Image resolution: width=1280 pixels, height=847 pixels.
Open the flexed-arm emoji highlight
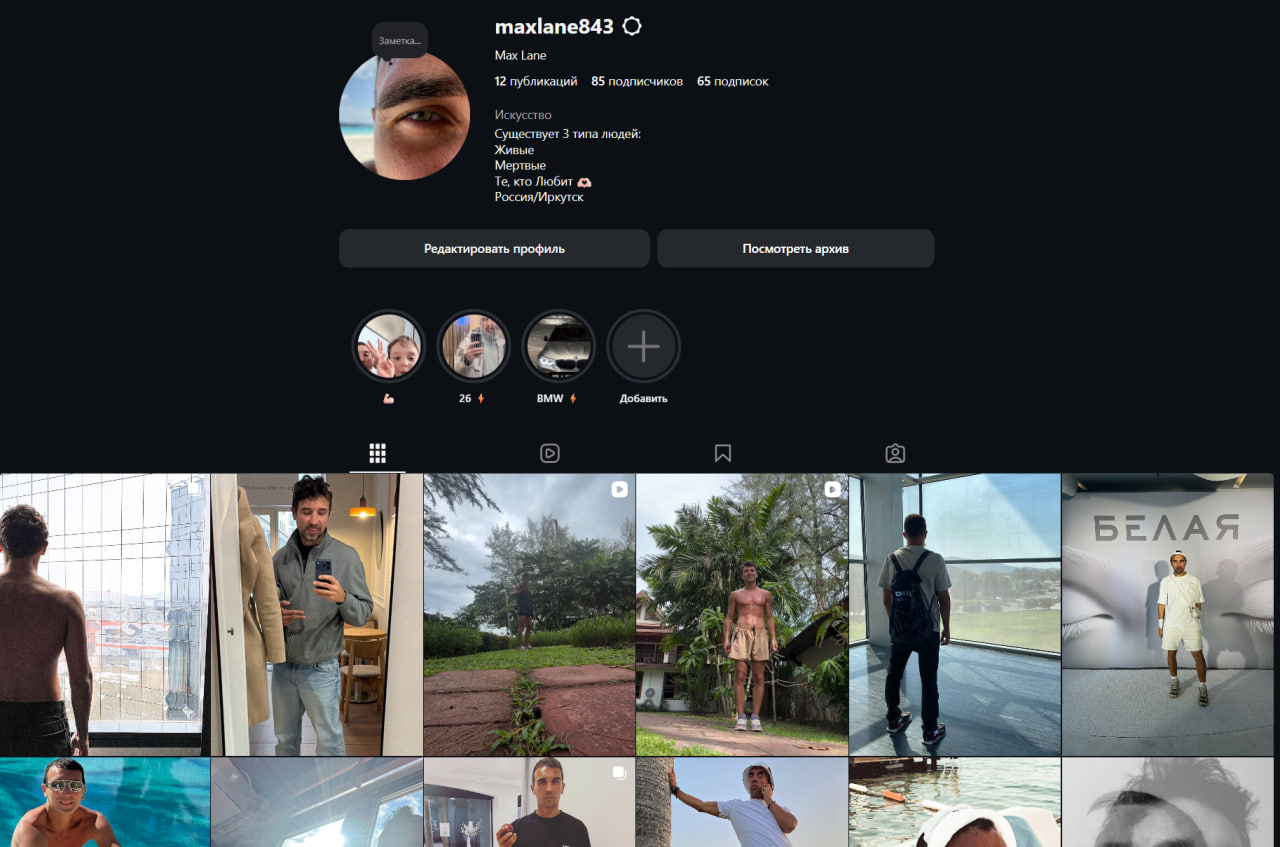click(x=389, y=346)
